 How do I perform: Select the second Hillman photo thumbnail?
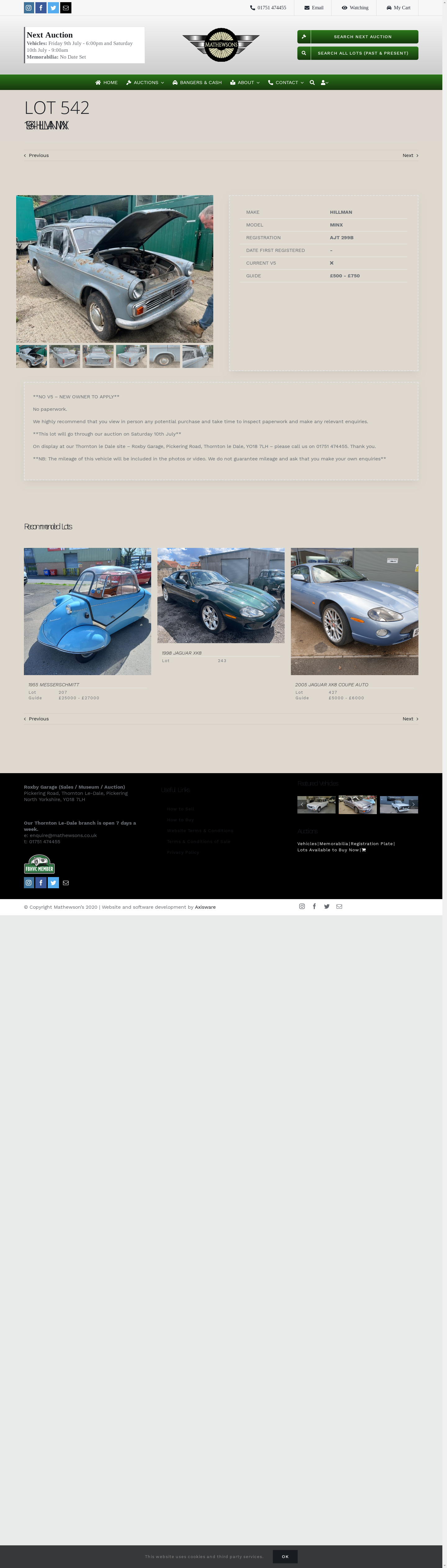point(65,356)
